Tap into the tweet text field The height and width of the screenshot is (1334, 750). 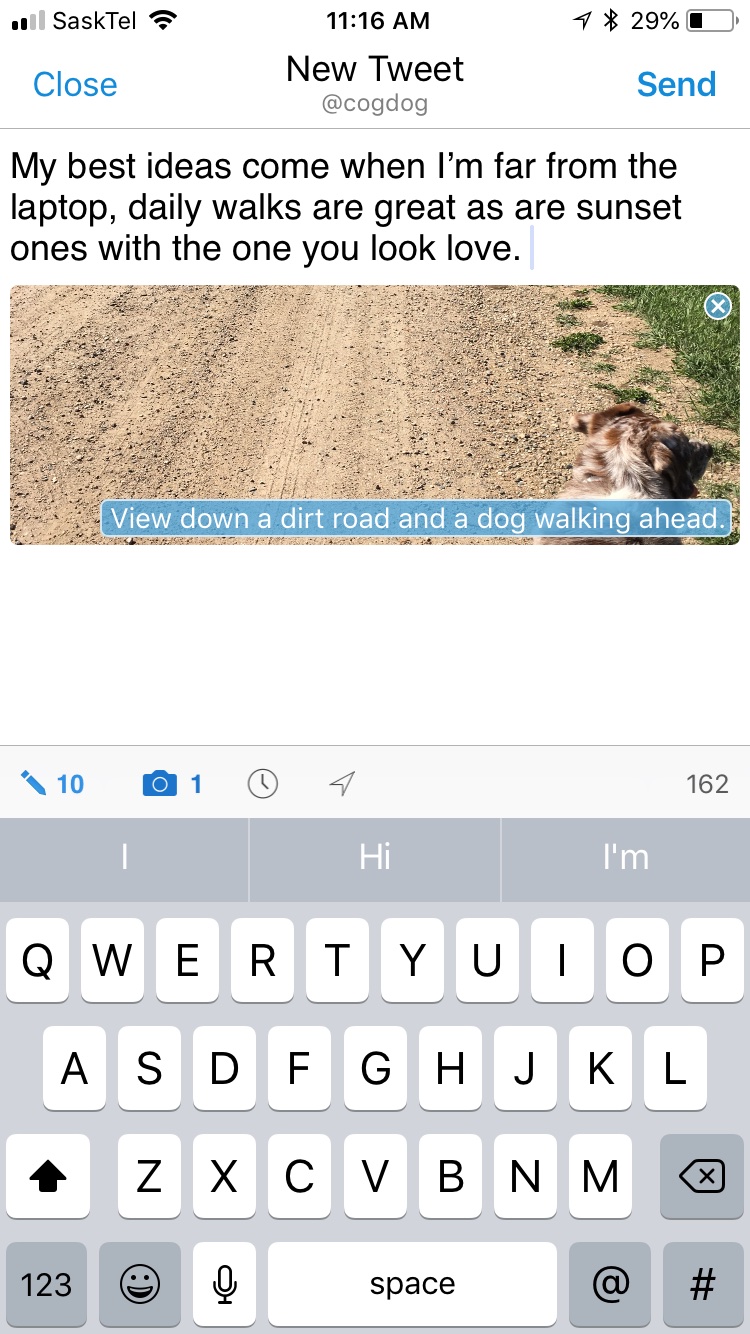(375, 207)
